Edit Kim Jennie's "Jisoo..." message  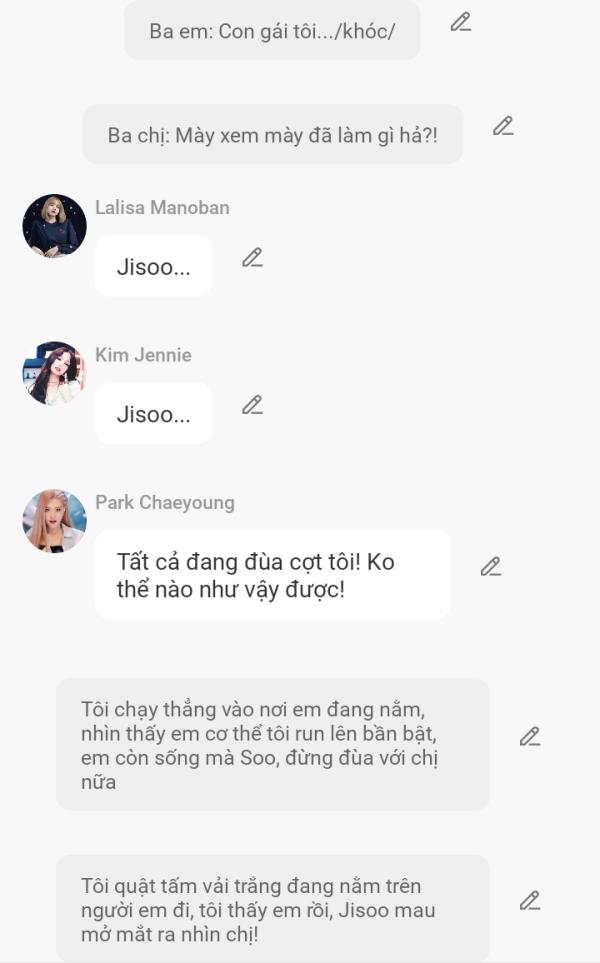(x=252, y=405)
